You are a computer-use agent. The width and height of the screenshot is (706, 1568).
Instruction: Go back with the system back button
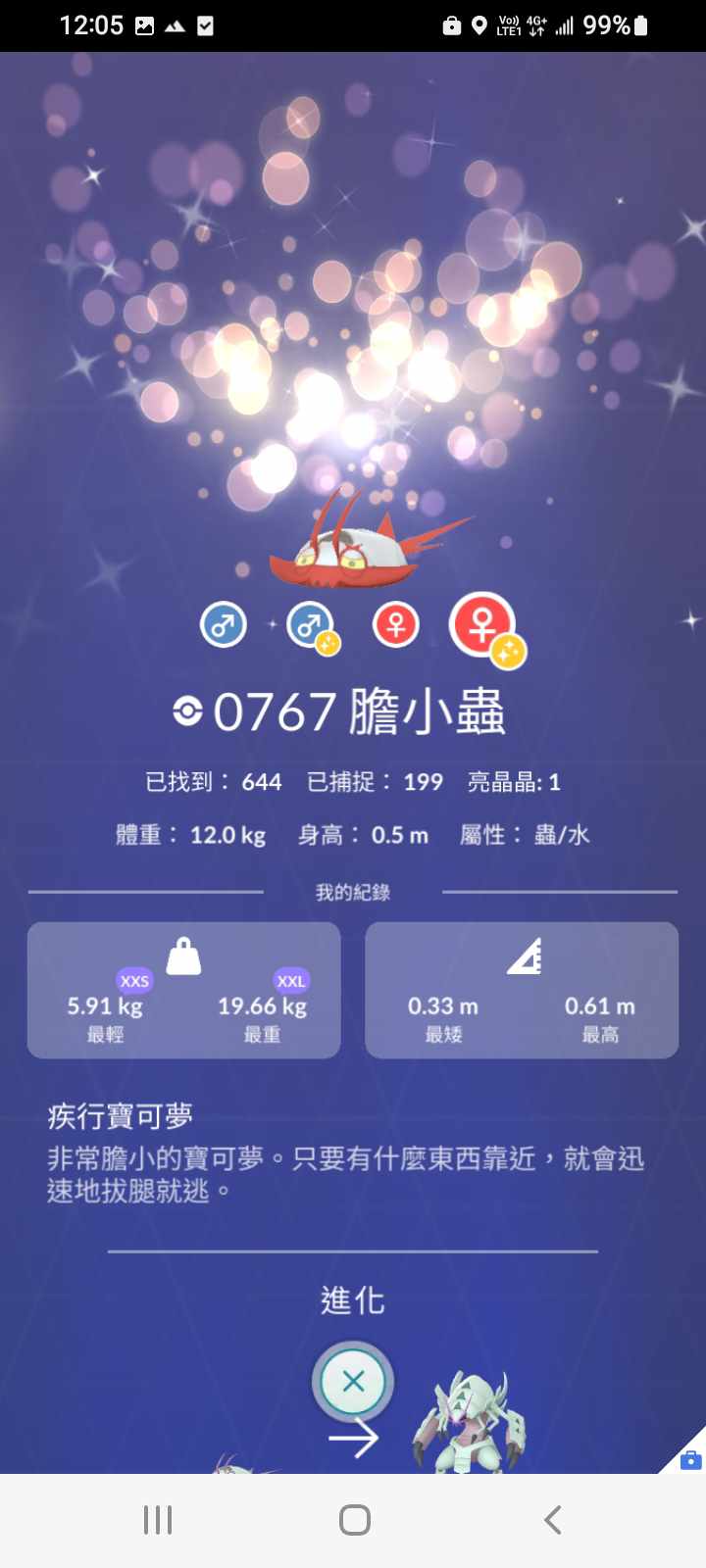[552, 1520]
